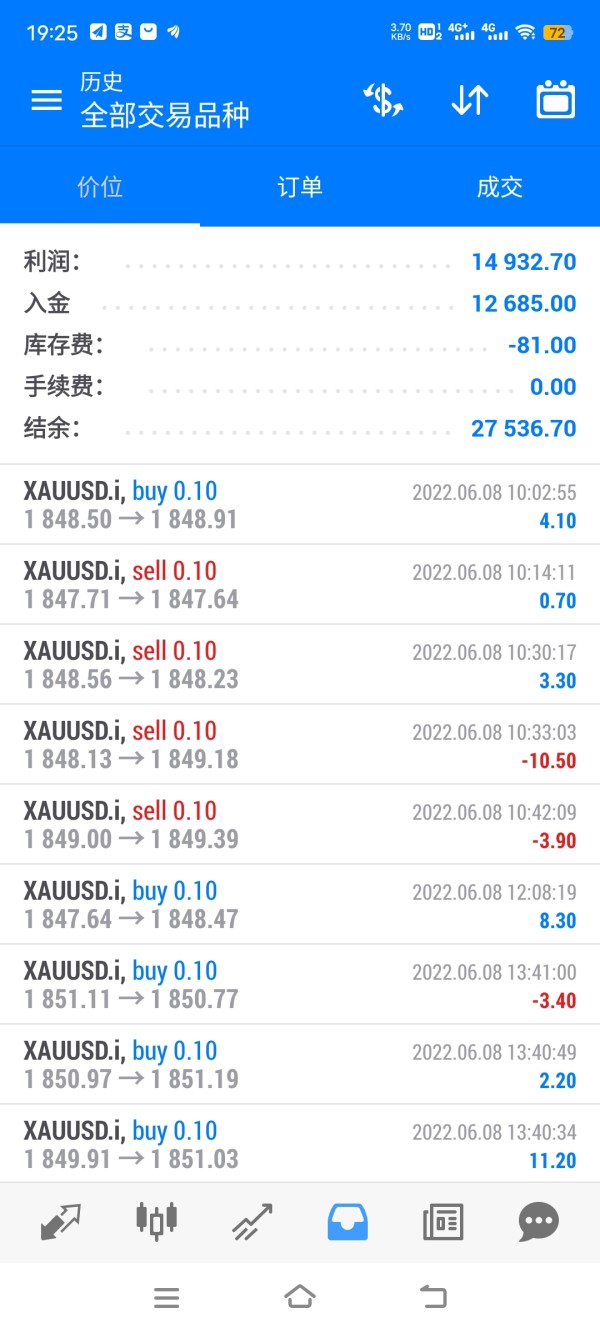Tap the sort arrows icon
The height and width of the screenshot is (1333, 600).
tap(469, 100)
